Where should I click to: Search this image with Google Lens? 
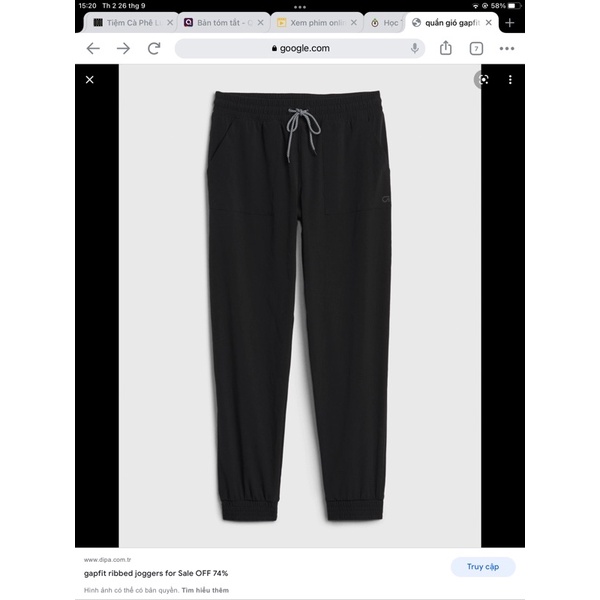484,79
